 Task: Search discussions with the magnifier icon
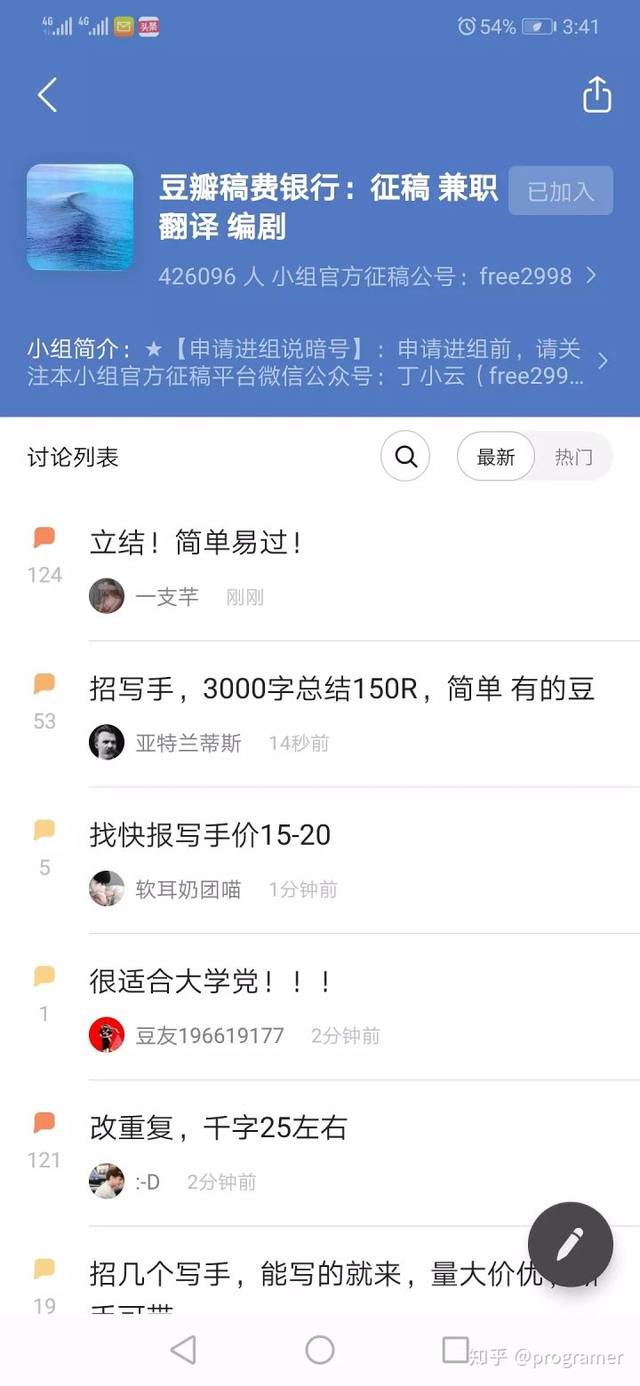pyautogui.click(x=405, y=457)
